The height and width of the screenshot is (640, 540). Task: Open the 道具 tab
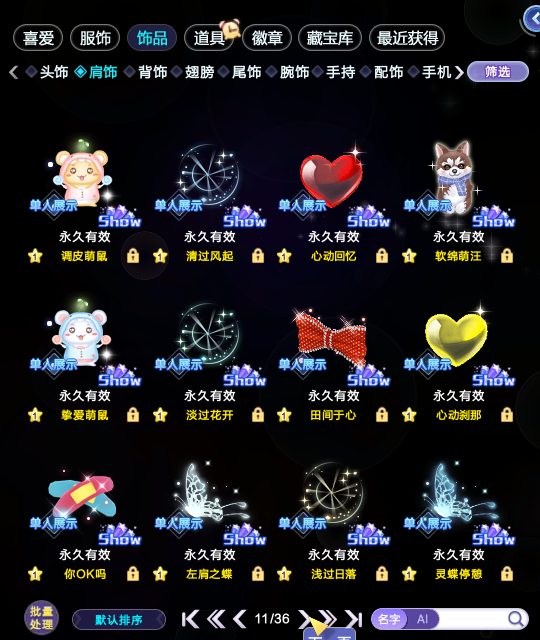(x=209, y=38)
